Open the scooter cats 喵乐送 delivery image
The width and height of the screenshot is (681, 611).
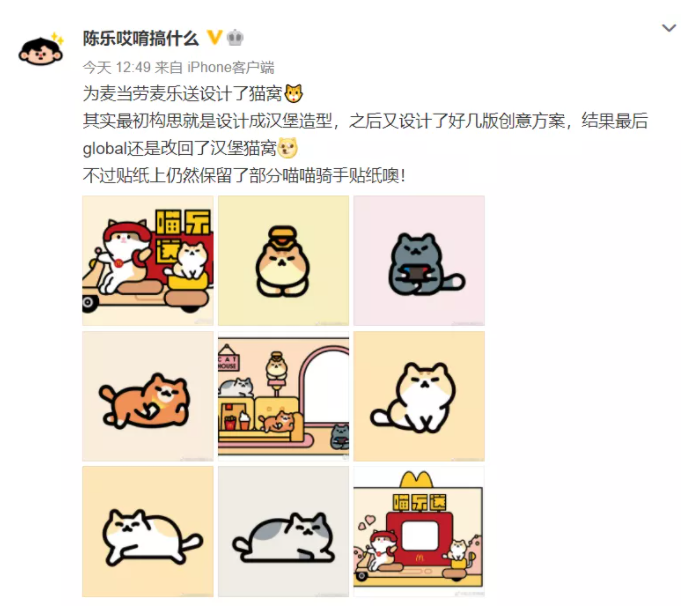coord(148,260)
